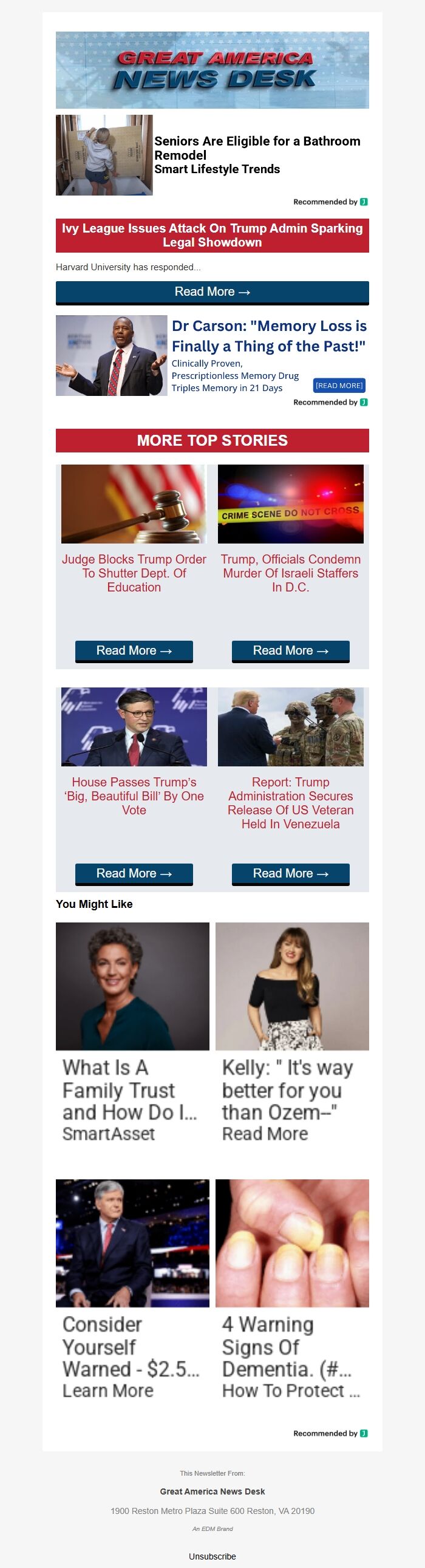The image size is (425, 1568).
Task: Open the Seniors Bathroom Remodel ad
Action: click(256, 155)
